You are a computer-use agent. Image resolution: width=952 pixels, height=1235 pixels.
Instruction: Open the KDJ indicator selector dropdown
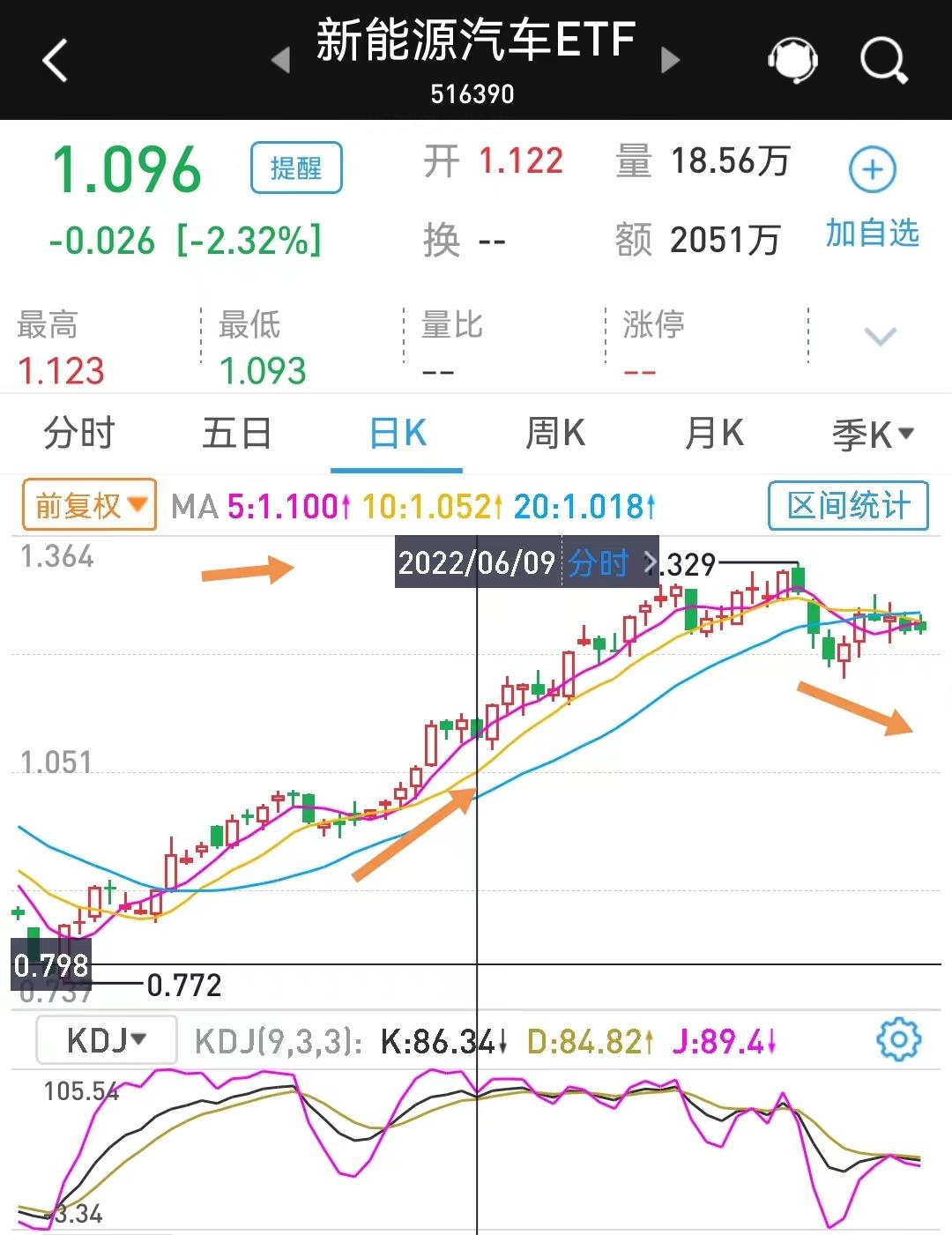[106, 1040]
